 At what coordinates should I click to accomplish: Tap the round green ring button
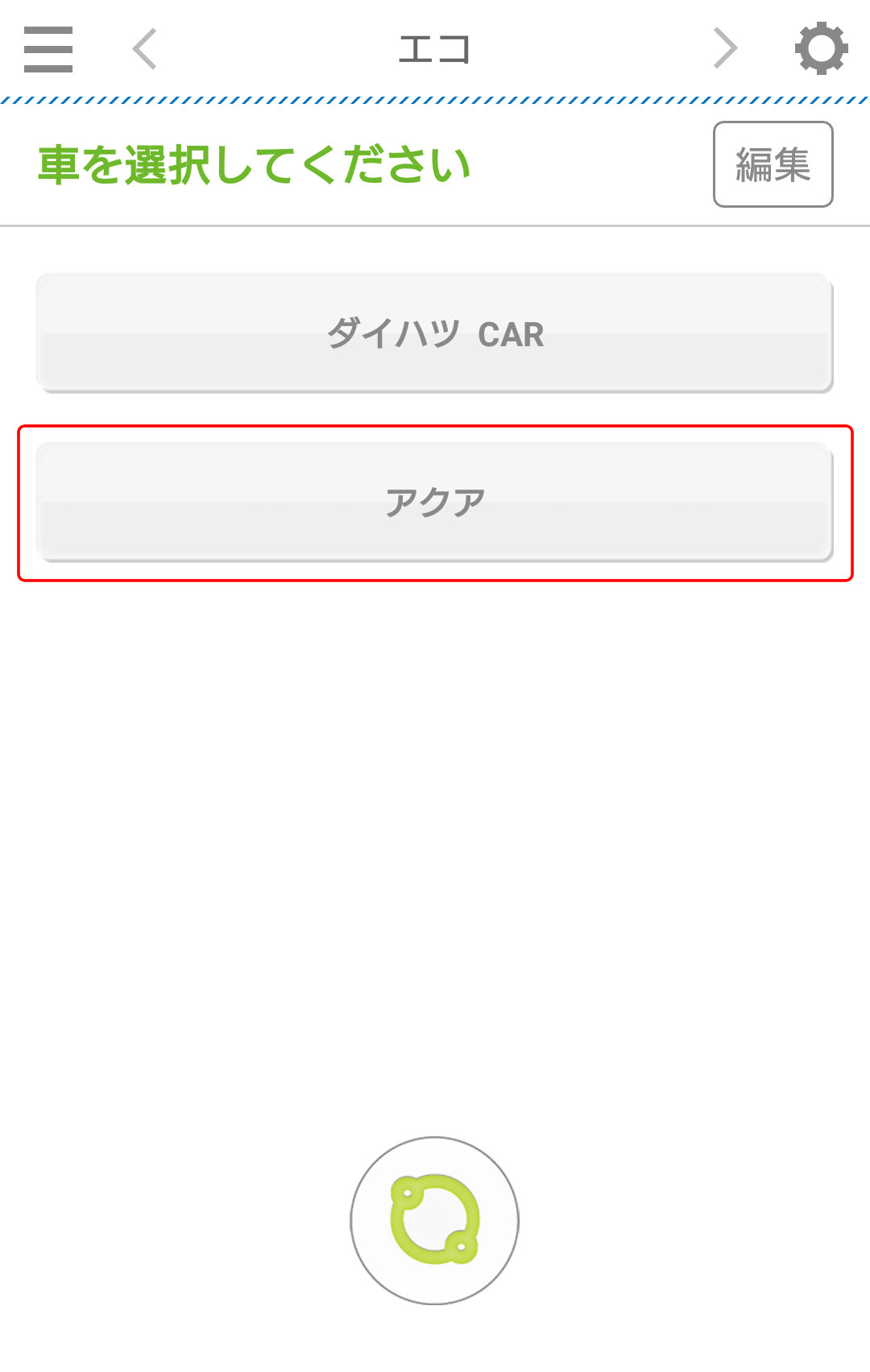coord(435,1220)
